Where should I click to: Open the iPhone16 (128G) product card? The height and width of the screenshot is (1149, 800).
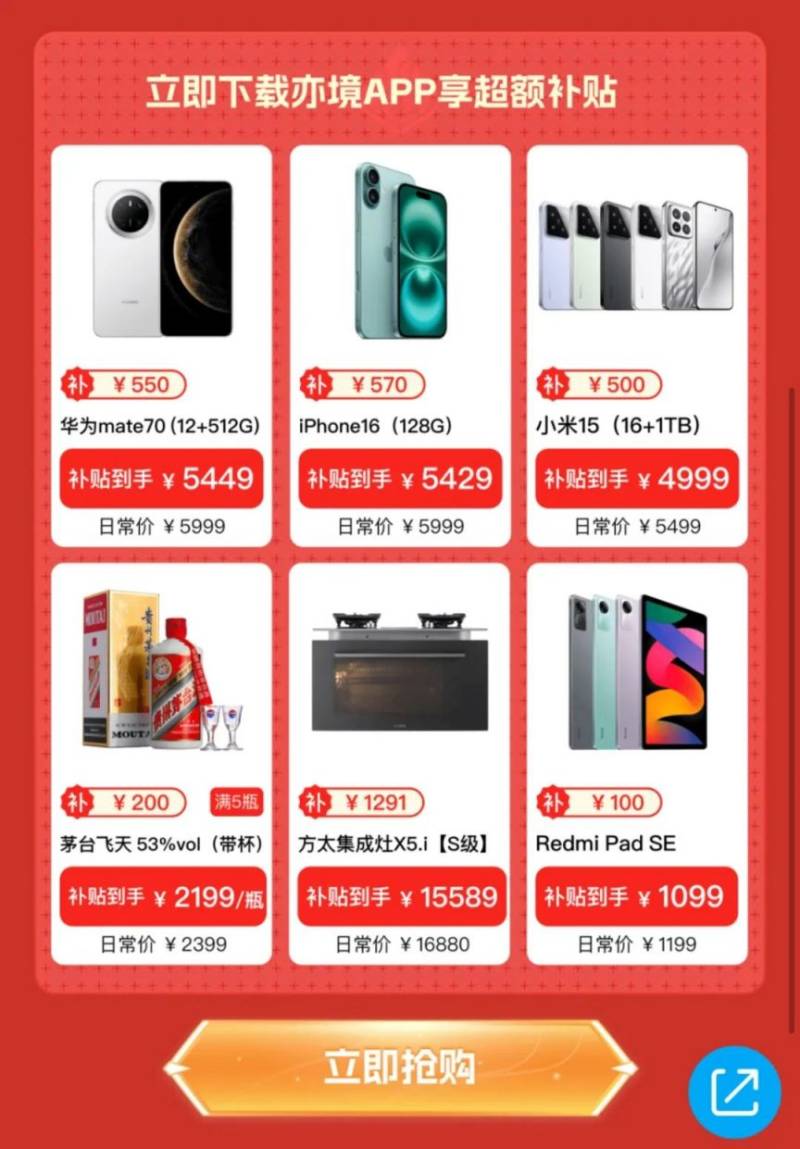400,345
